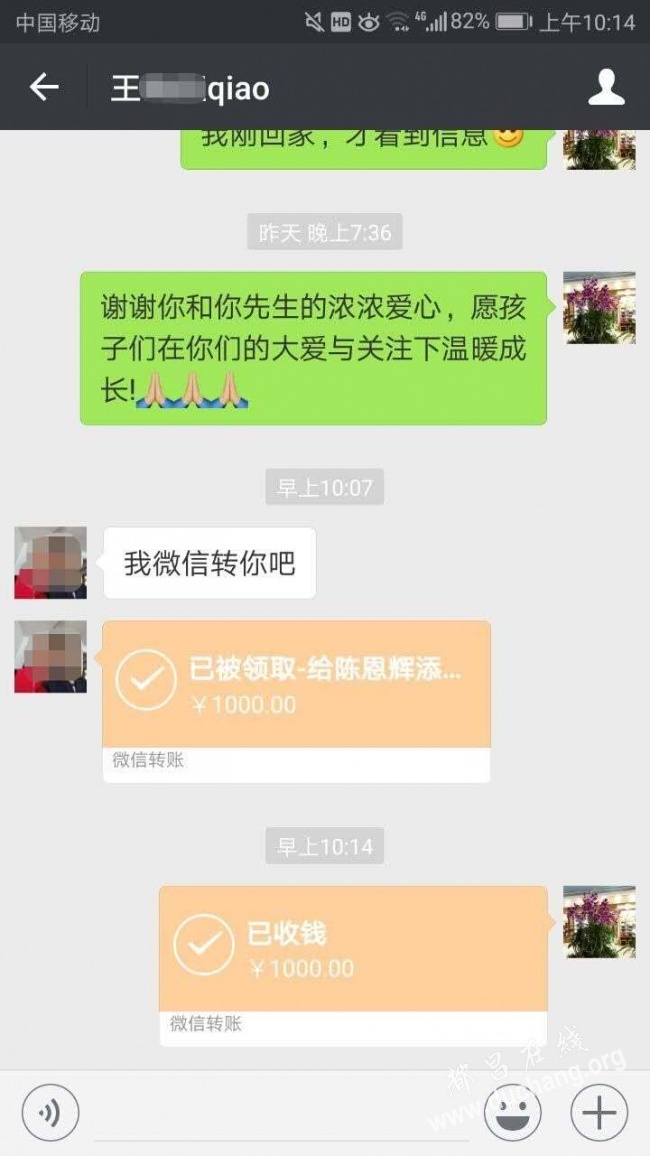Open the received ¥1000.00 transfer 已被领取
Image resolution: width=650 pixels, height=1156 pixels.
(x=296, y=685)
